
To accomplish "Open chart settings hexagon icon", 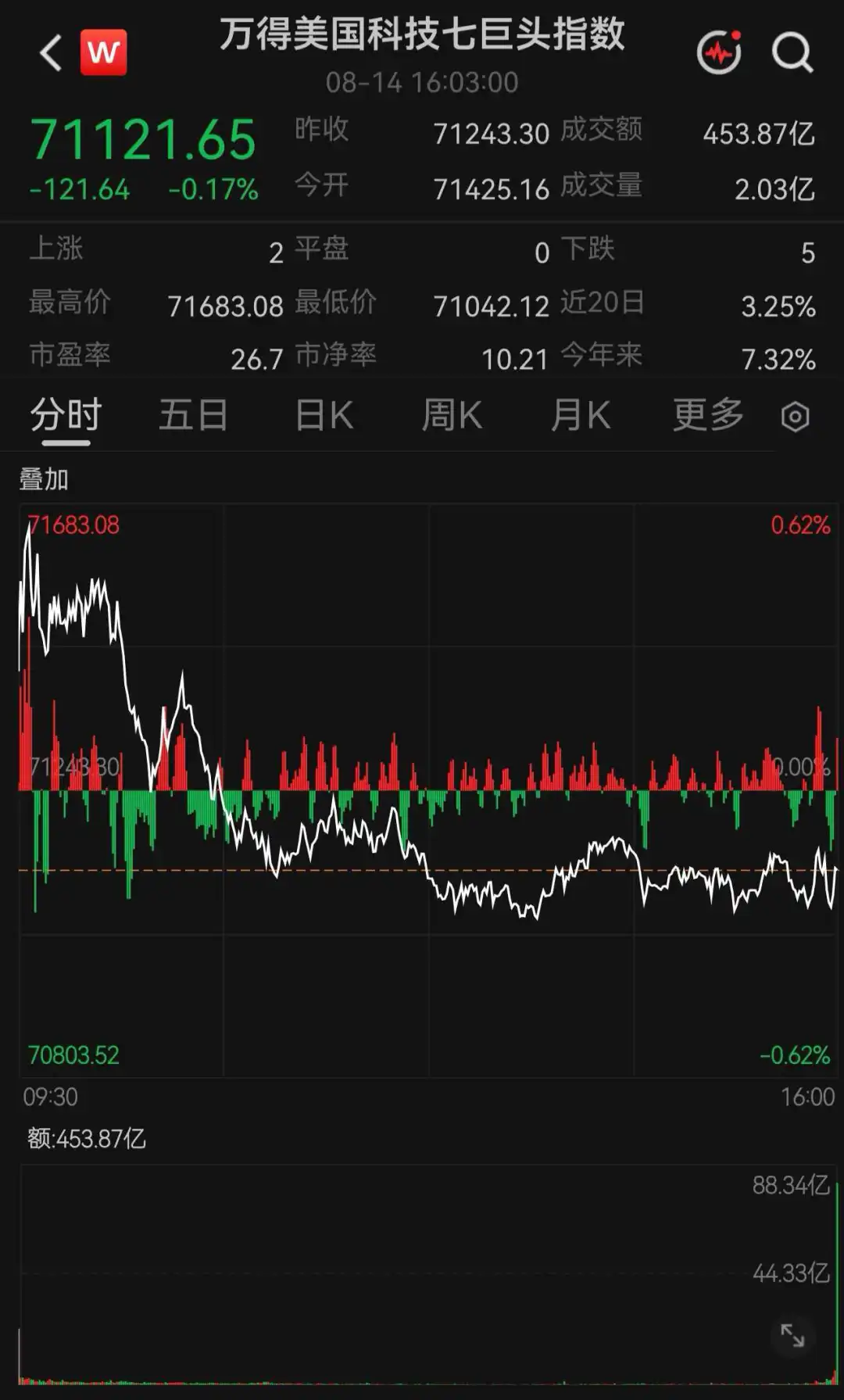I will [795, 417].
